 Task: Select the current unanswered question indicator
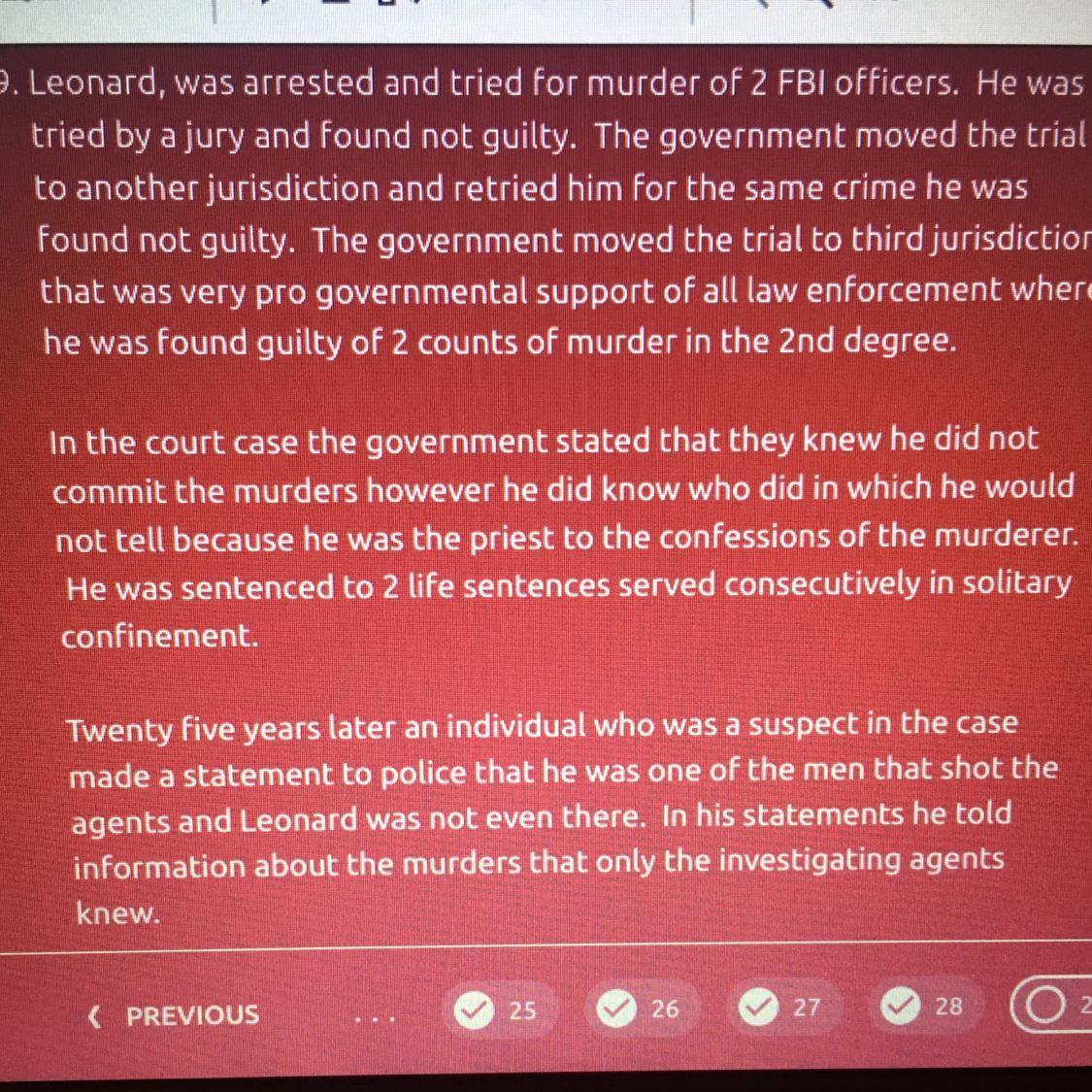pyautogui.click(x=1051, y=1005)
